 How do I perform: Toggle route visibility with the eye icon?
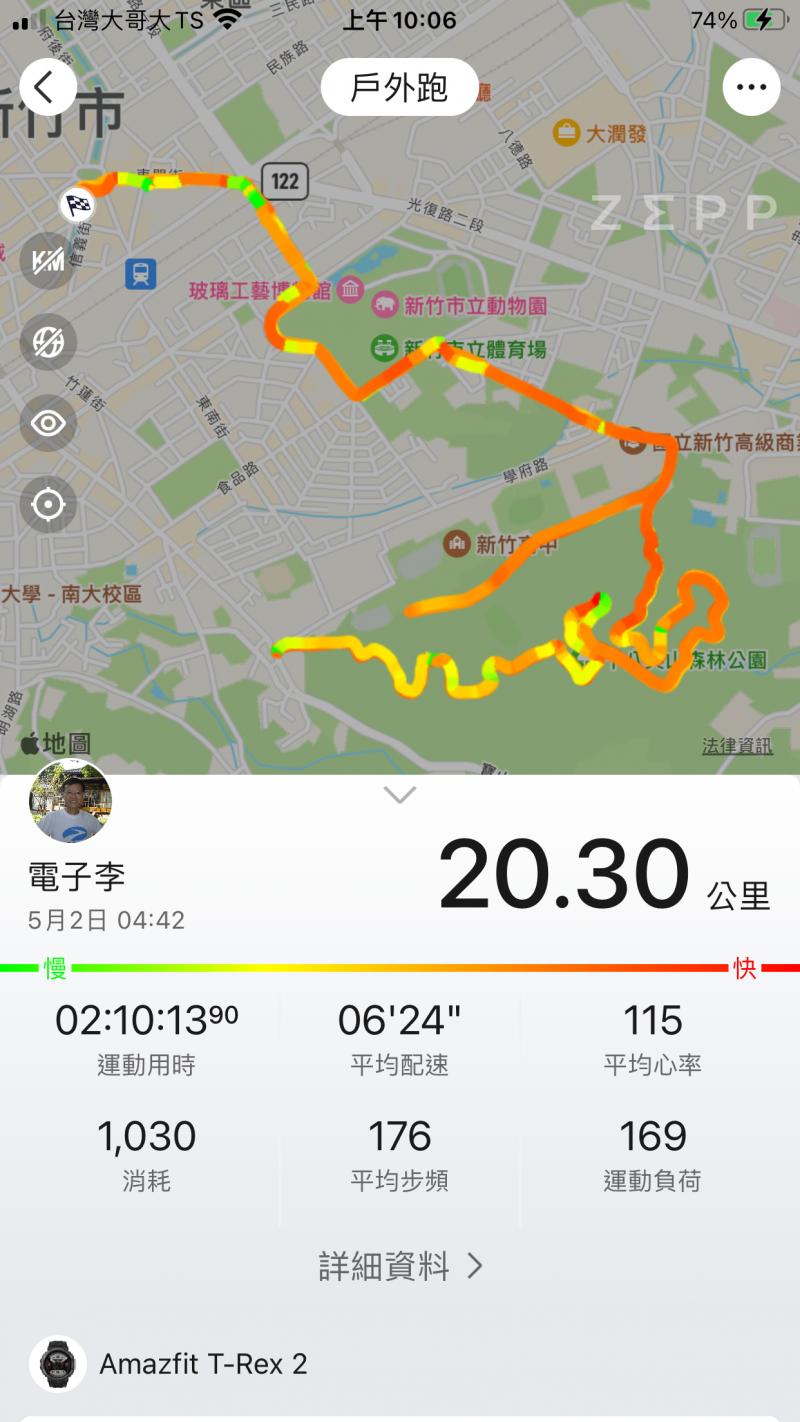click(48, 423)
